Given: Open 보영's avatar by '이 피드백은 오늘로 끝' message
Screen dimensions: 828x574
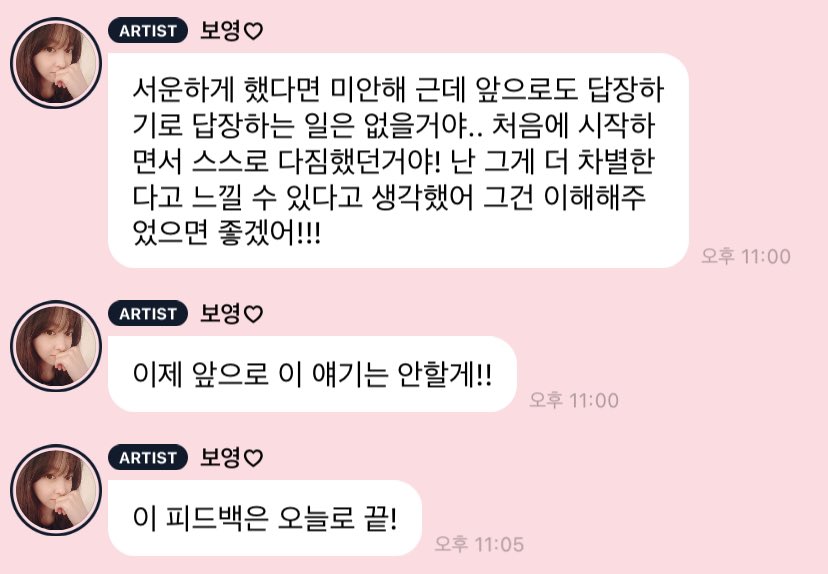Looking at the screenshot, I should (x=56, y=490).
